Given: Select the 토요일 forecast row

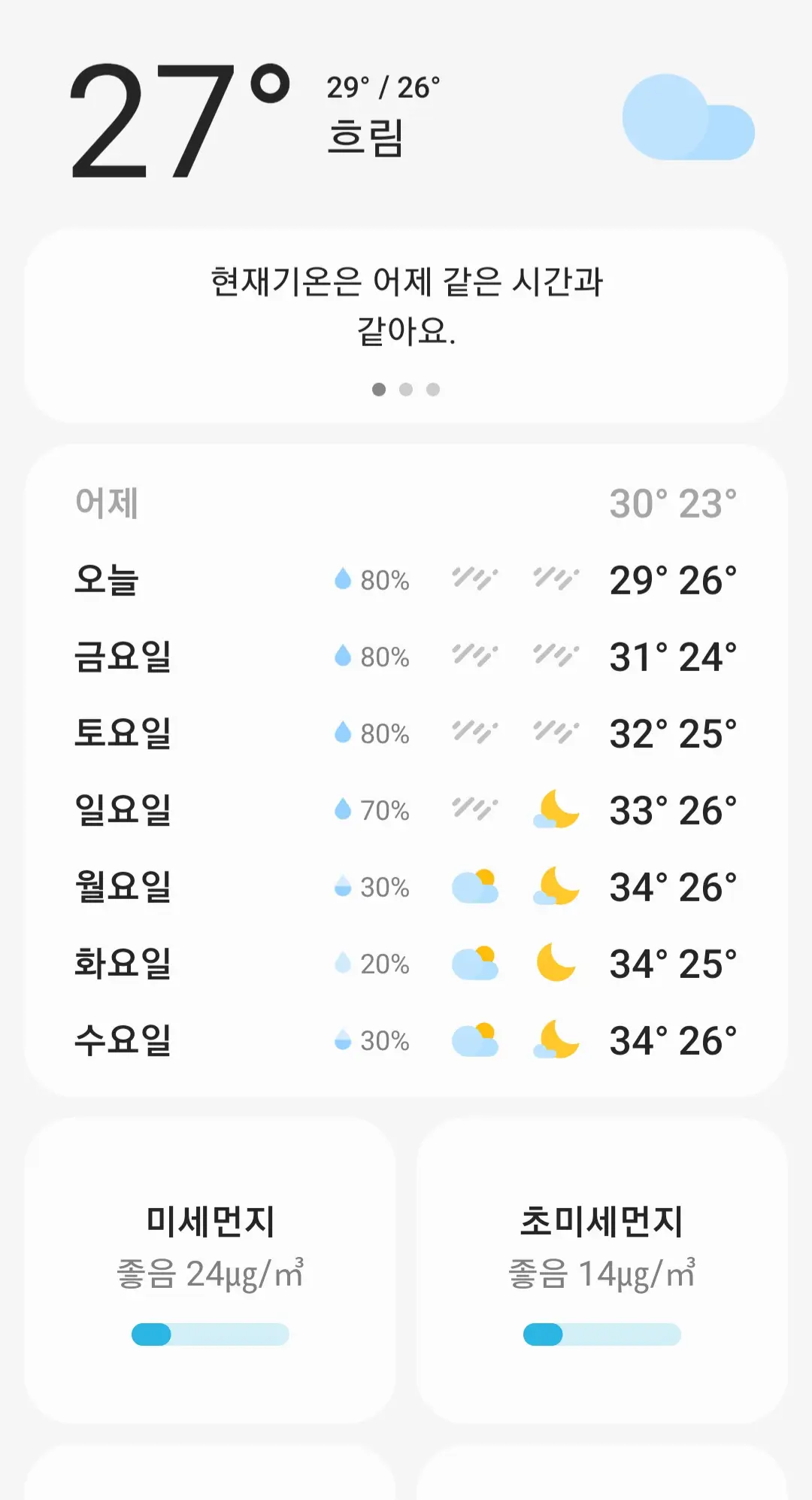Looking at the screenshot, I should [406, 733].
